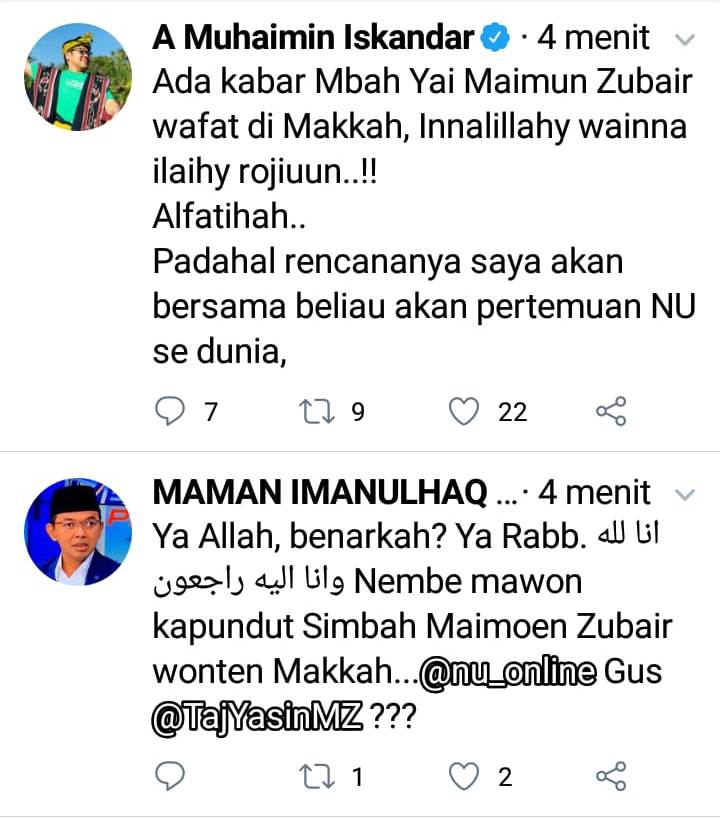Like A Muhaimin Iskandar's tweet
Image resolution: width=720 pixels, height=818 pixels.
click(x=463, y=411)
